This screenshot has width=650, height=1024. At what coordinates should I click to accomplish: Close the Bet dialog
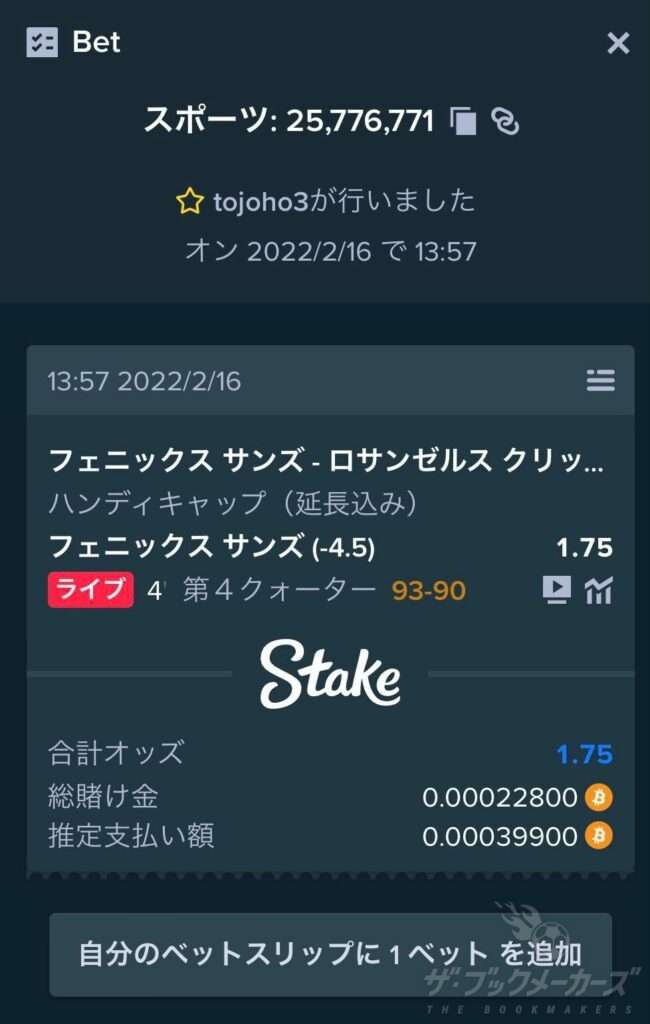coord(618,43)
